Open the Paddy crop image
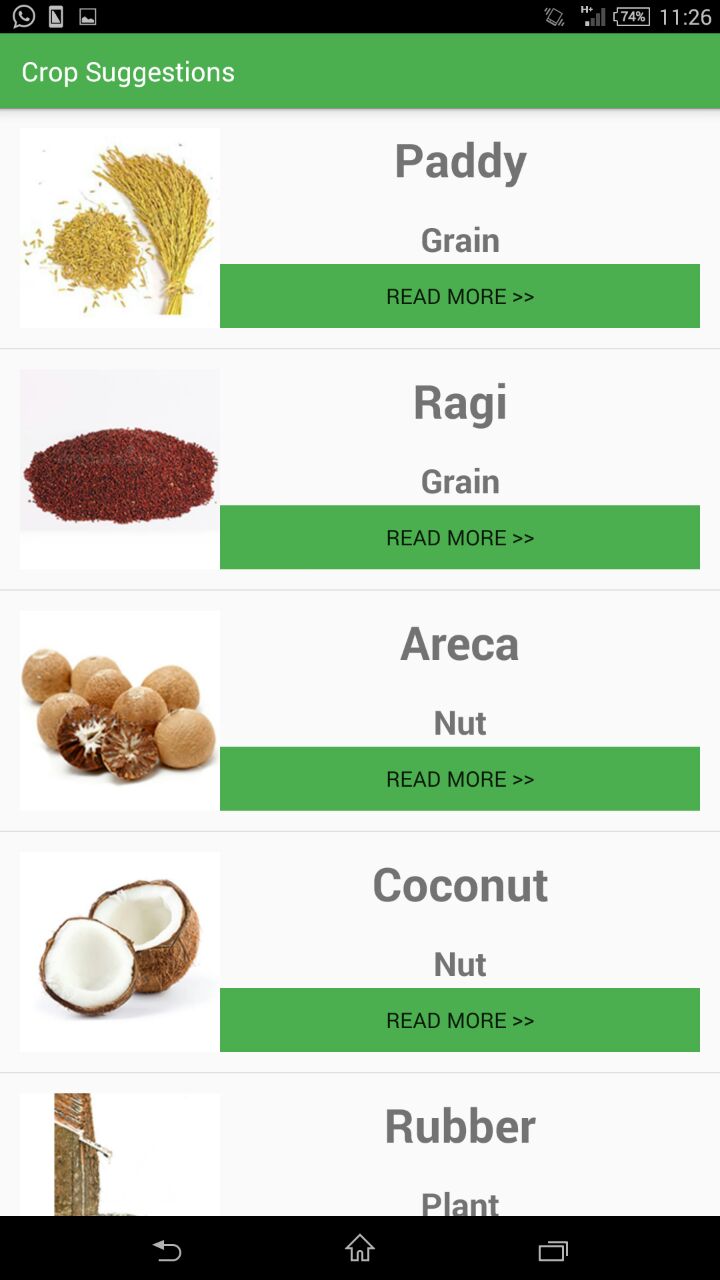This screenshot has height=1280, width=720. point(120,227)
